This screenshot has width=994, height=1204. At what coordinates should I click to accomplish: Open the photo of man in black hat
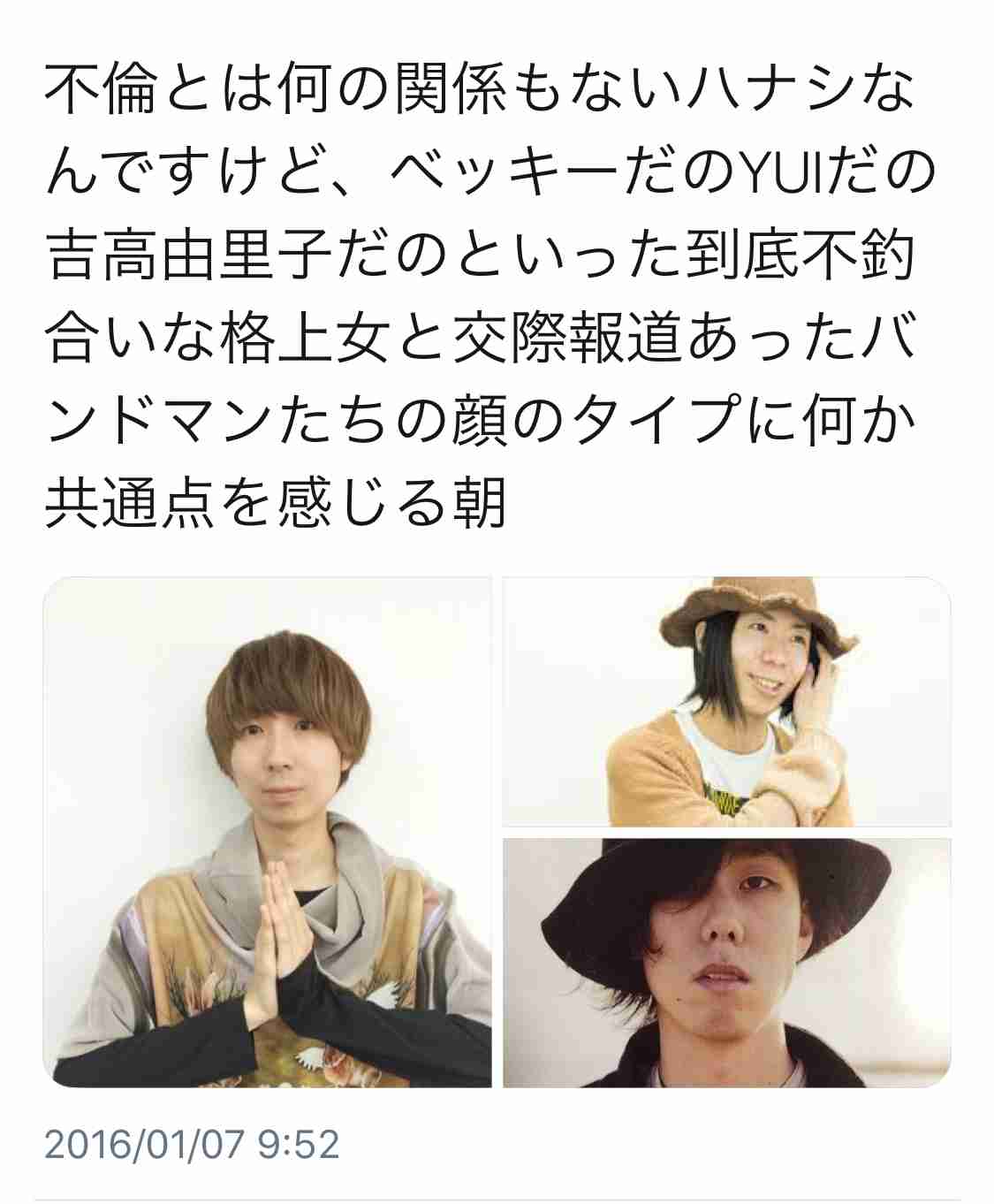726,963
